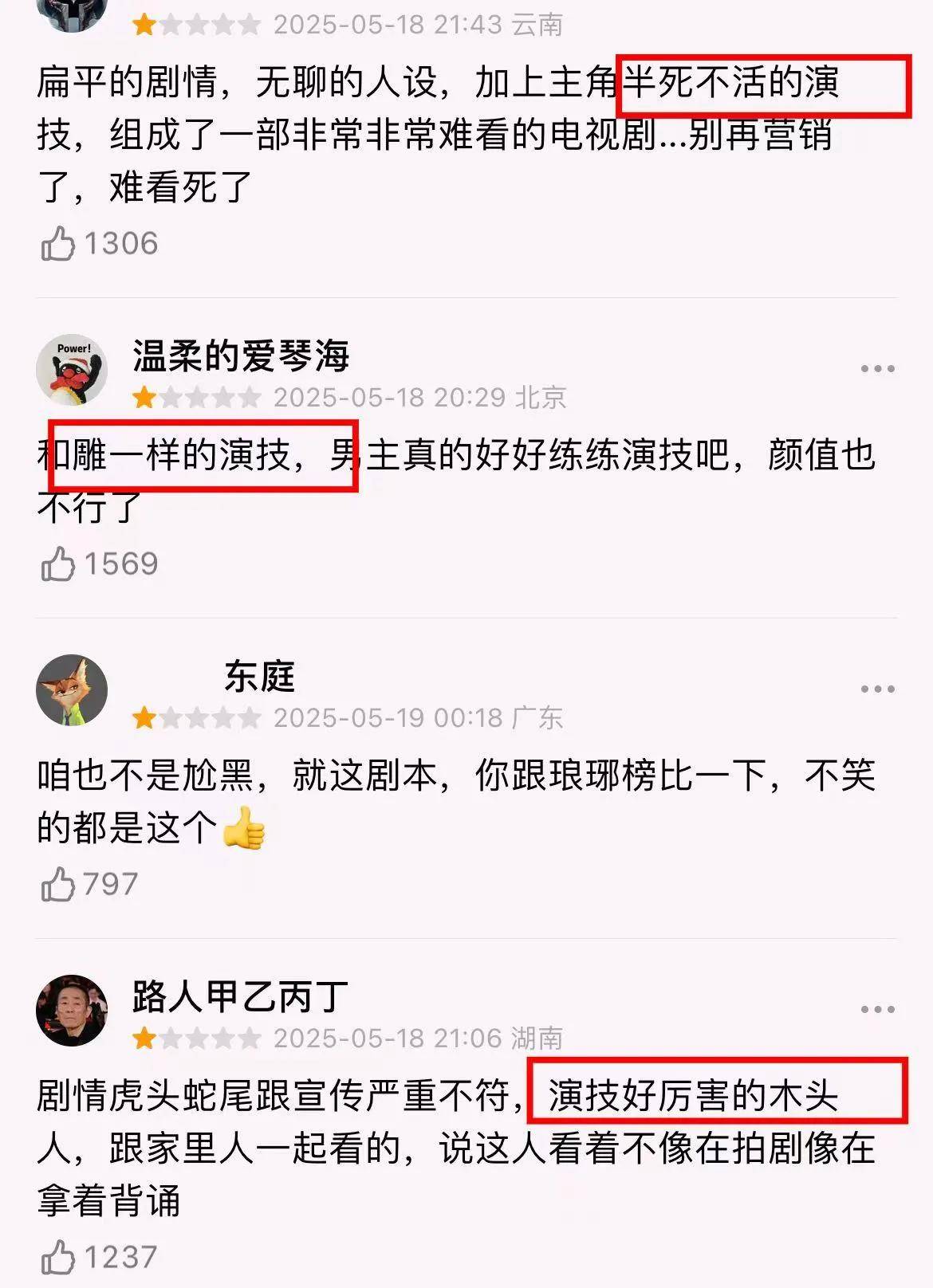
Task: Open the three-dot menu on 东庭's review
Action: 877,689
